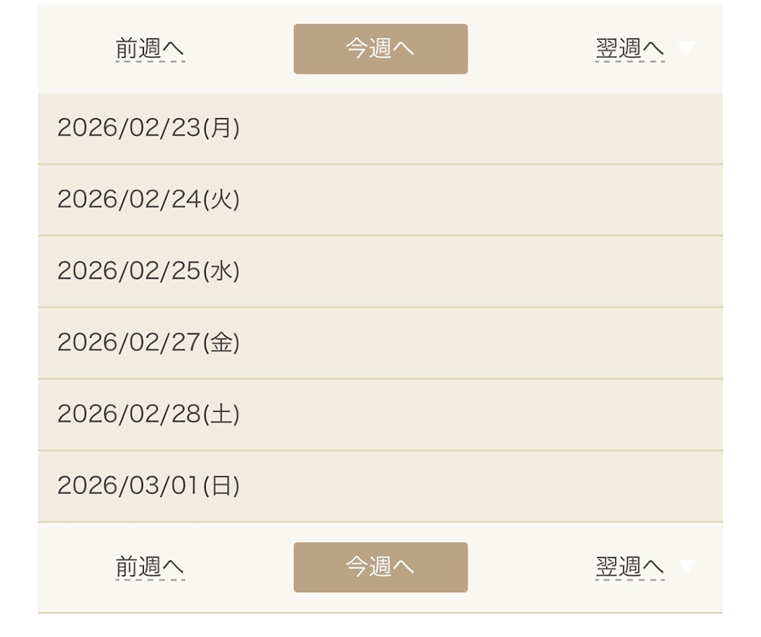Tap 前週へ link above the 2026/02/23 row
This screenshot has width=761, height=637.
150,49
